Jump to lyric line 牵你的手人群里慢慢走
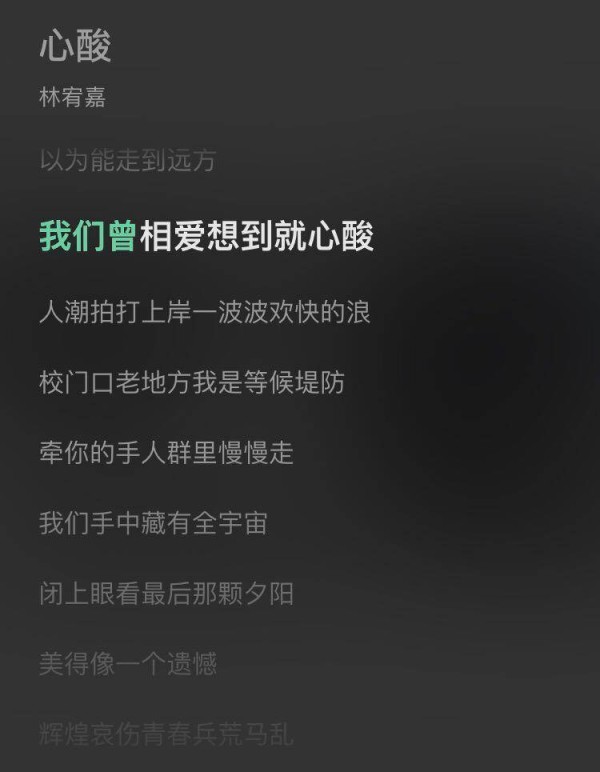The height and width of the screenshot is (772, 600). click(166, 453)
